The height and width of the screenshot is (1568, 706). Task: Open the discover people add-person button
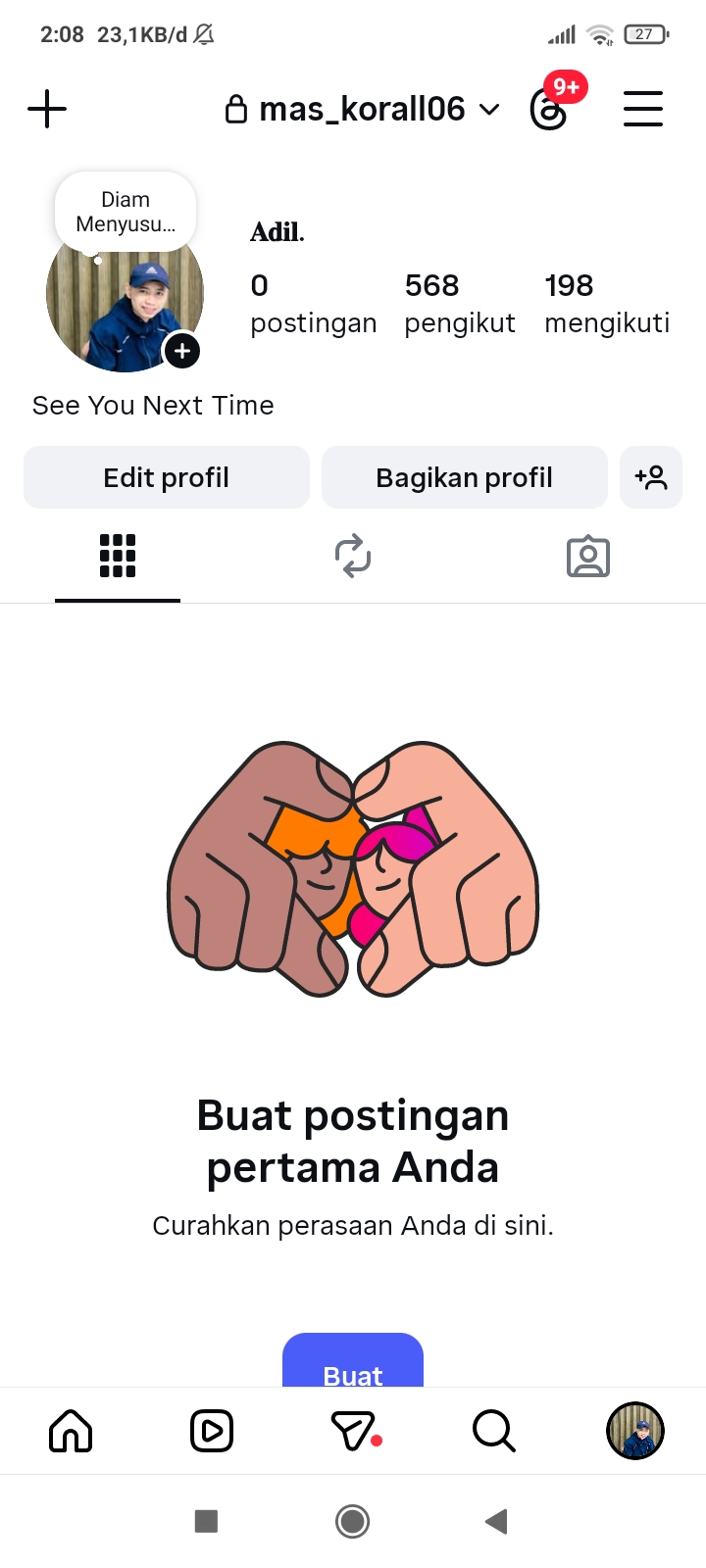[x=651, y=477]
